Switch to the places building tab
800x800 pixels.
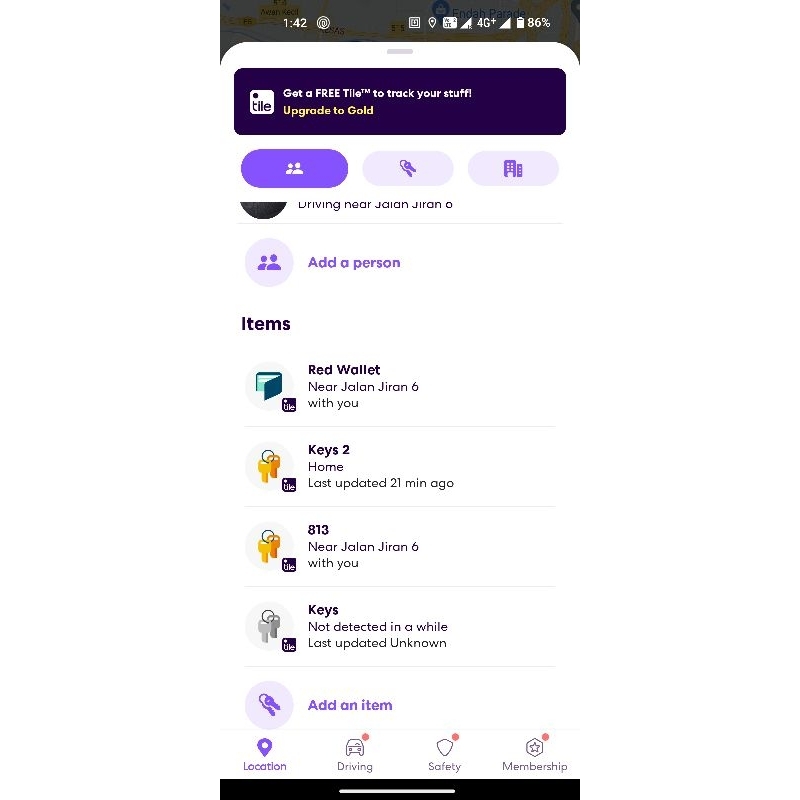click(x=513, y=168)
